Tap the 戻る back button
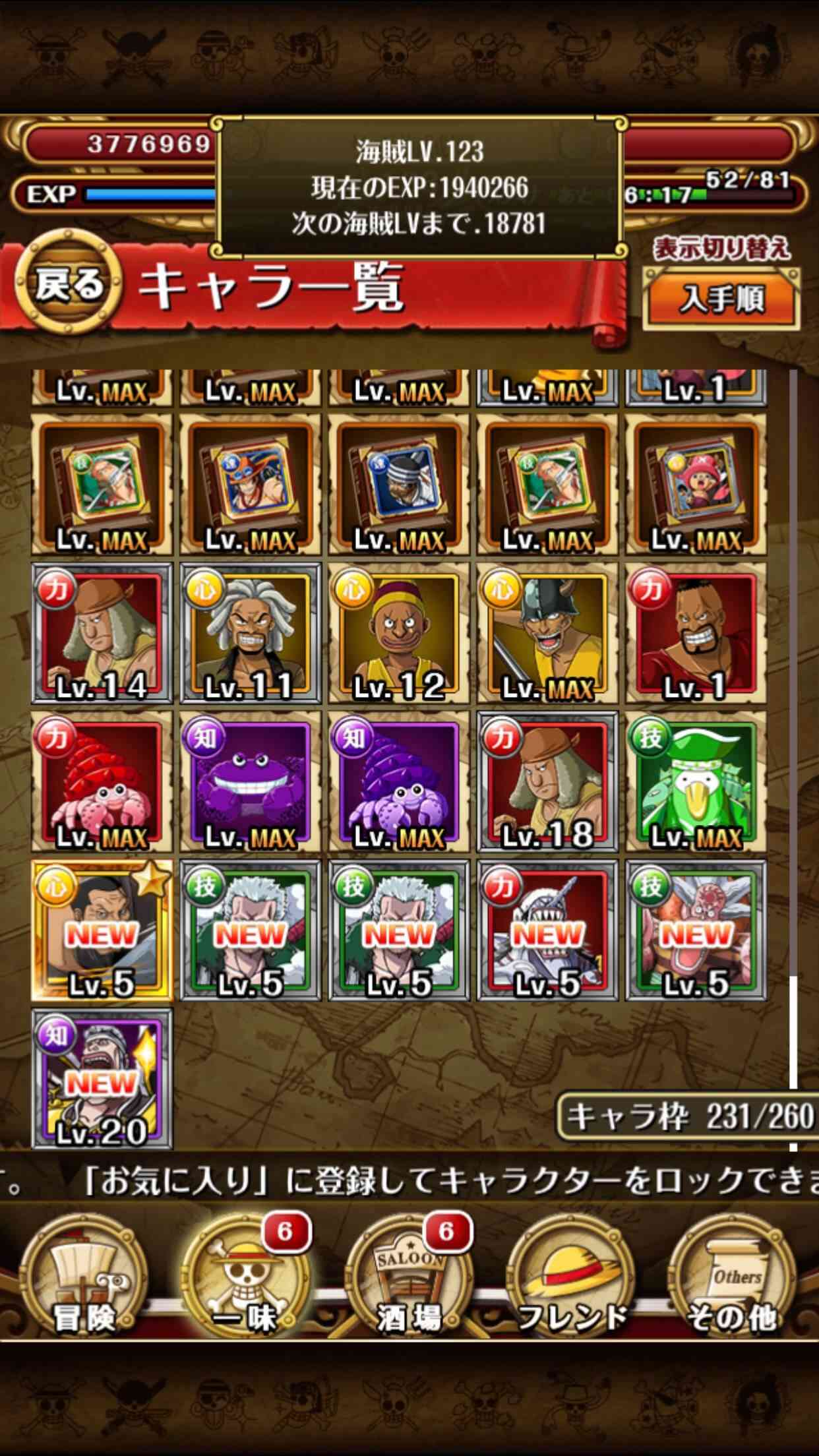 coord(69,285)
